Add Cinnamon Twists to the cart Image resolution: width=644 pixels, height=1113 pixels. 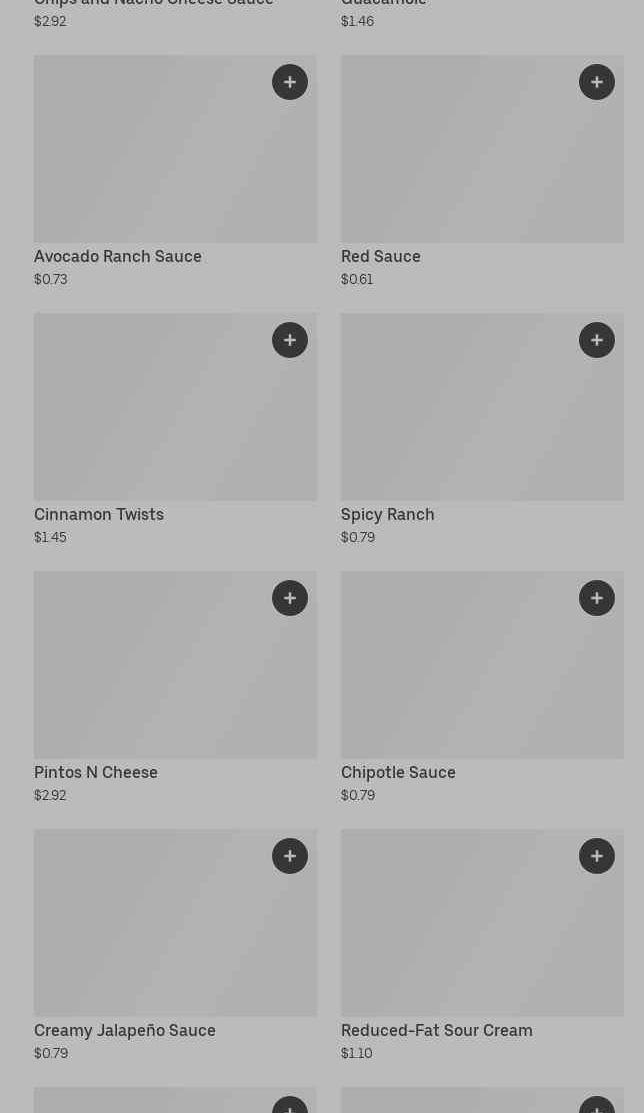[x=290, y=340]
